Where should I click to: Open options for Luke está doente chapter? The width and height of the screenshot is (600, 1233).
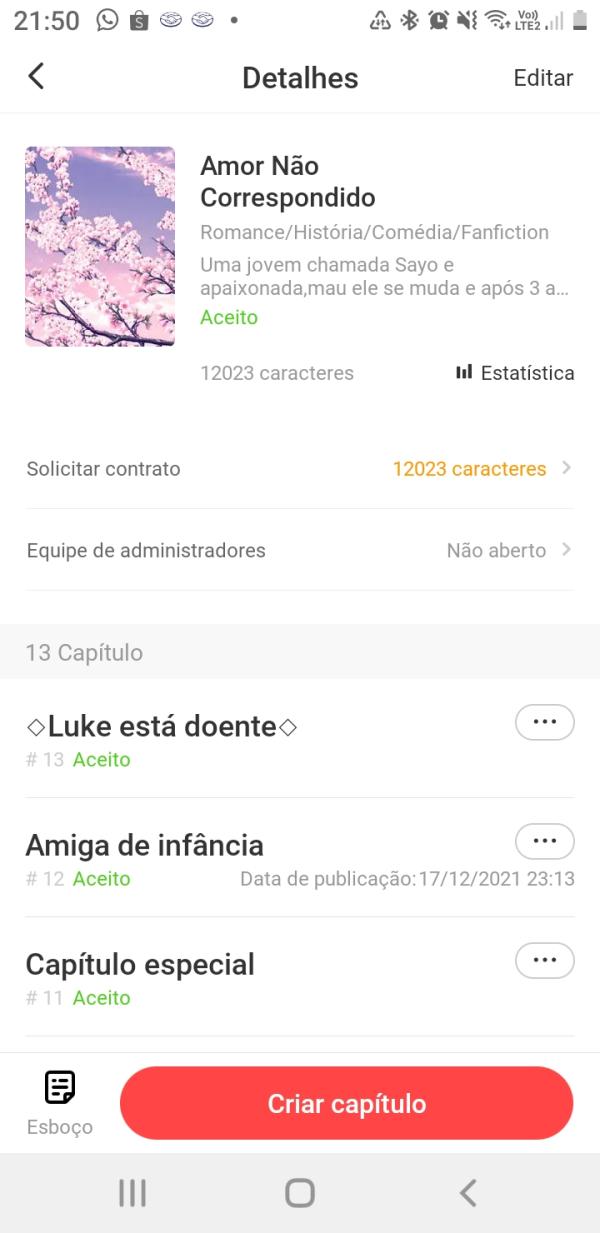point(544,722)
